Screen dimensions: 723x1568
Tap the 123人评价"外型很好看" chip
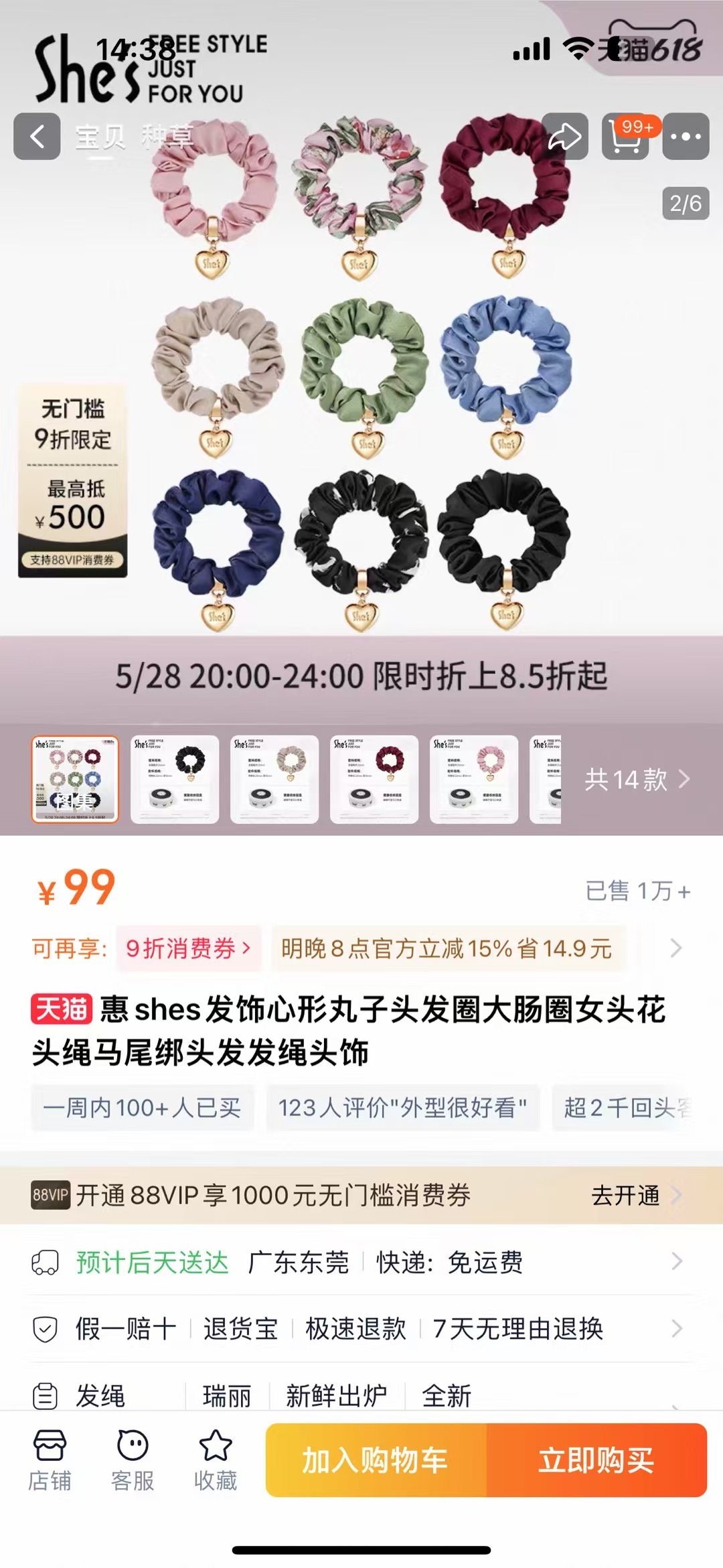coord(403,1108)
